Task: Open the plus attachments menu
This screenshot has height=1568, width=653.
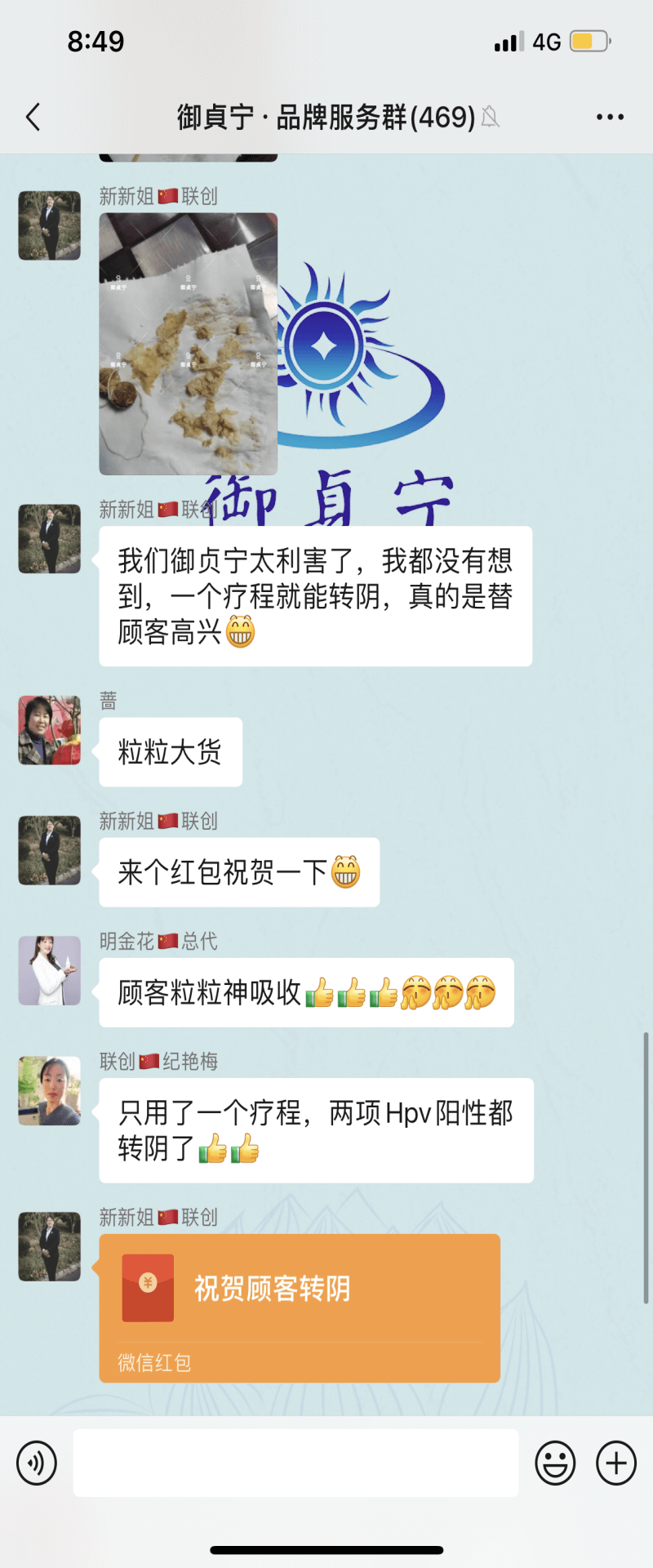Action: tap(616, 1463)
